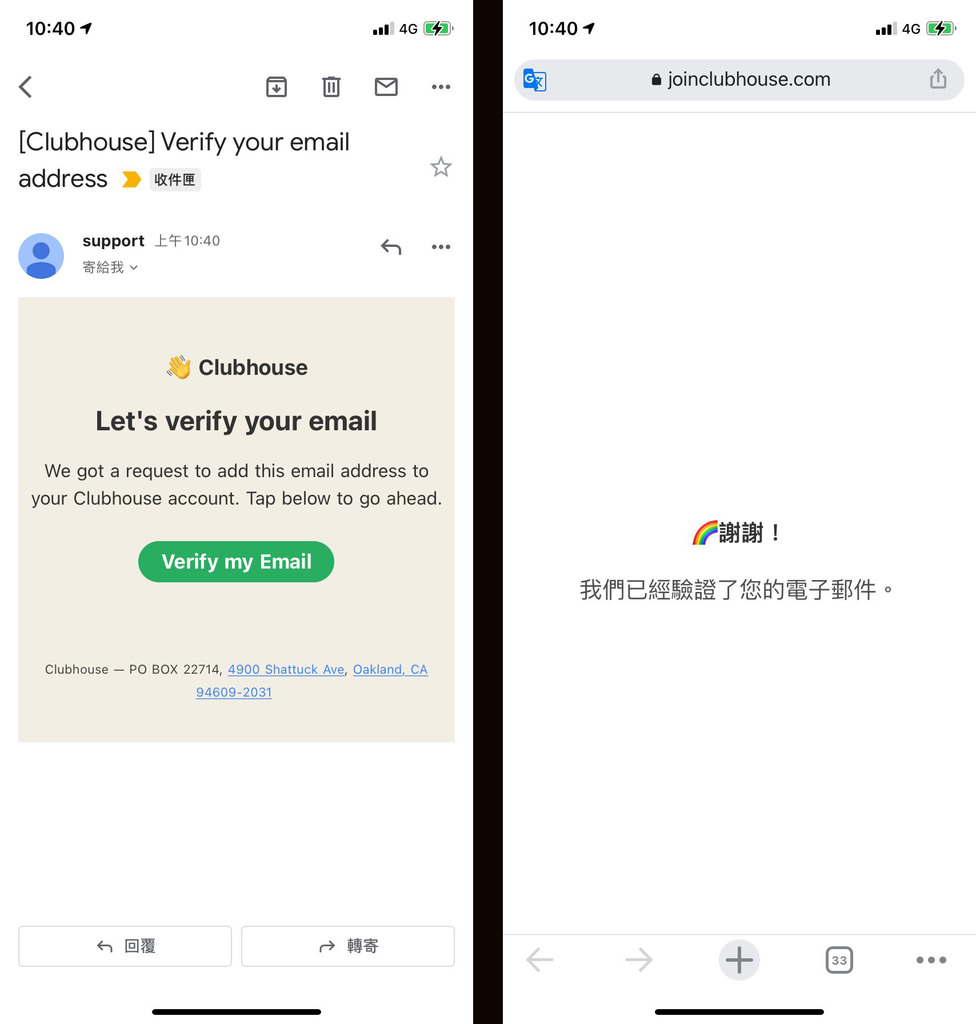Viewport: 976px width, 1024px height.
Task: Open the translate icon in address bar
Action: [535, 80]
